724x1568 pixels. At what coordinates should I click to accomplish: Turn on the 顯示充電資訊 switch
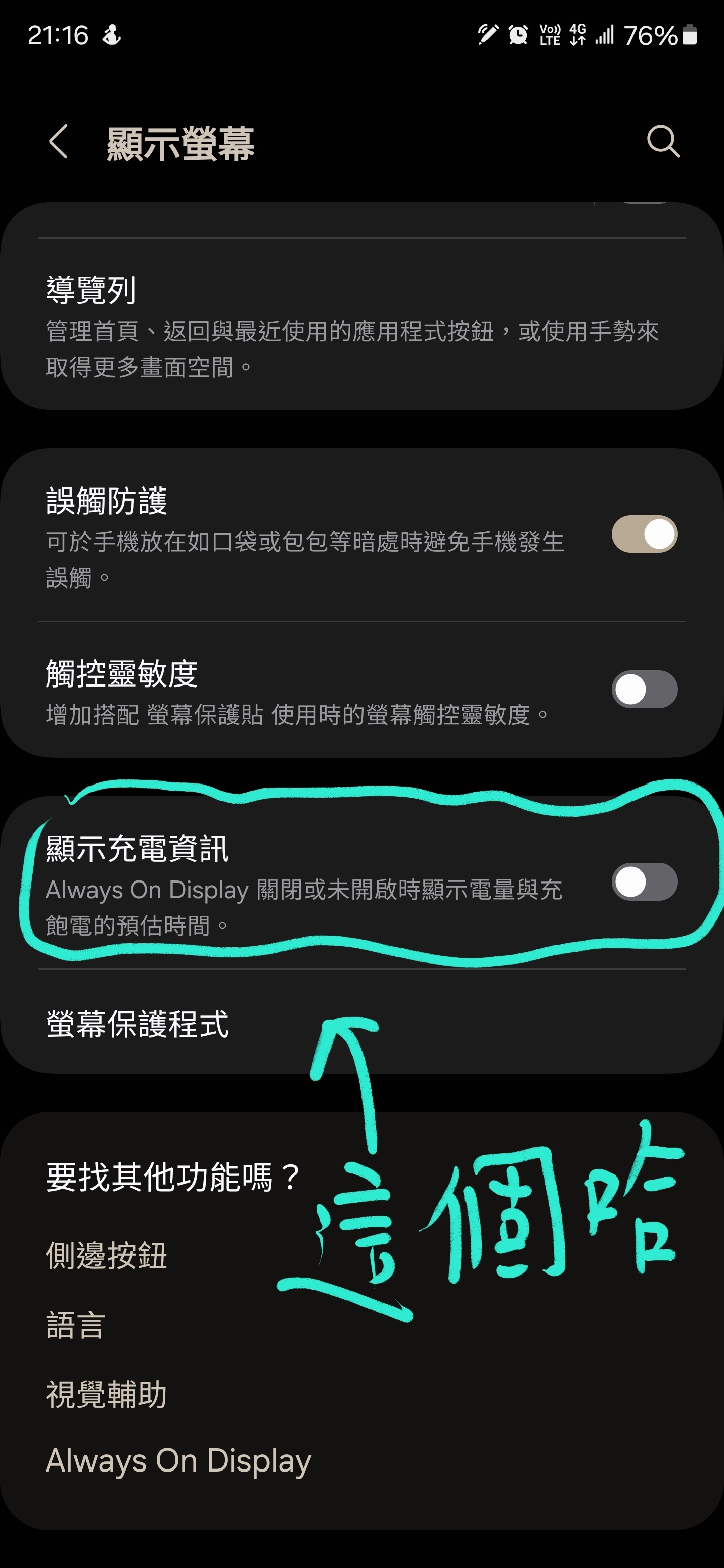click(644, 881)
